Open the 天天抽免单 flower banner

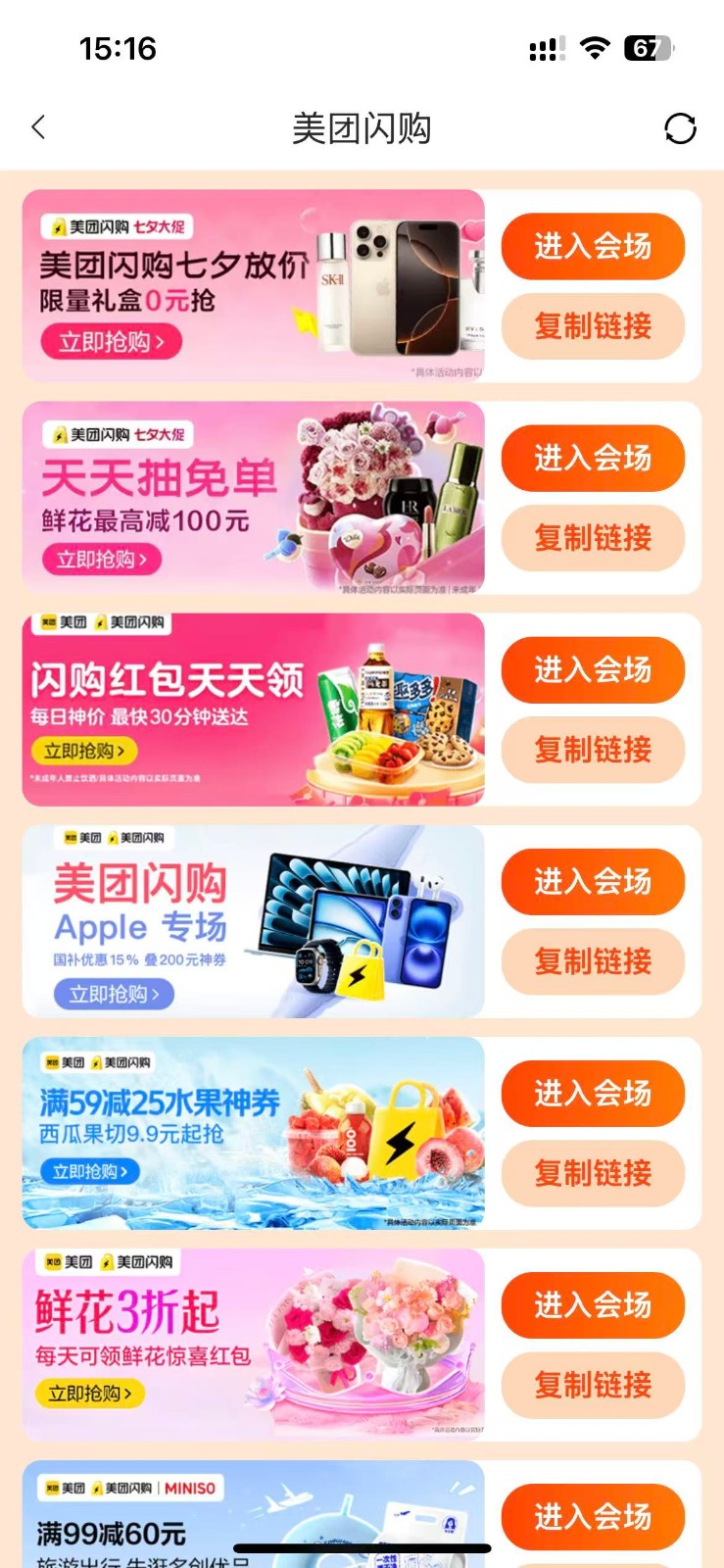coord(253,497)
